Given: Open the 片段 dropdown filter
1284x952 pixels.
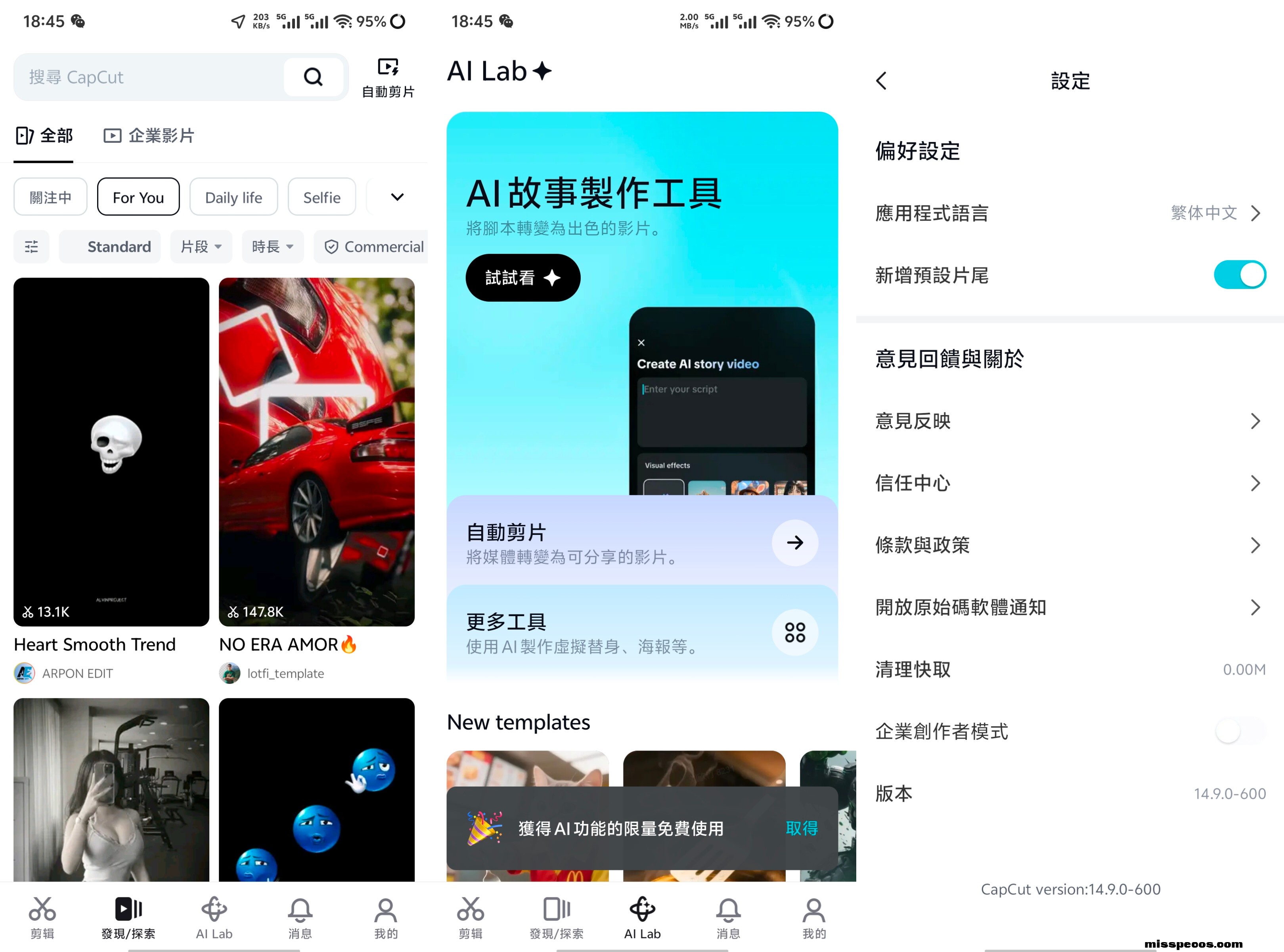Looking at the screenshot, I should (x=201, y=247).
